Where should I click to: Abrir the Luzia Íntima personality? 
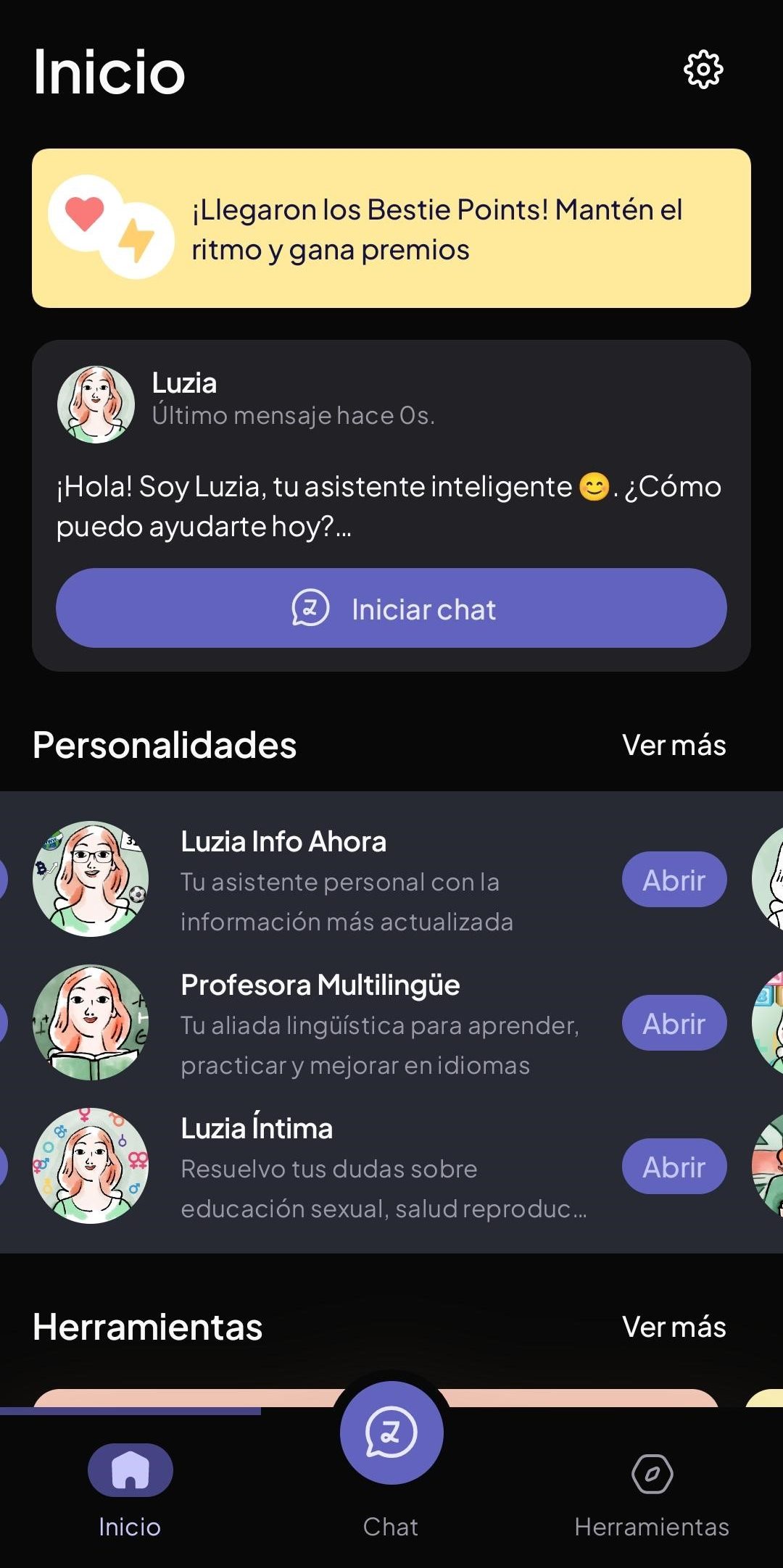click(674, 1167)
